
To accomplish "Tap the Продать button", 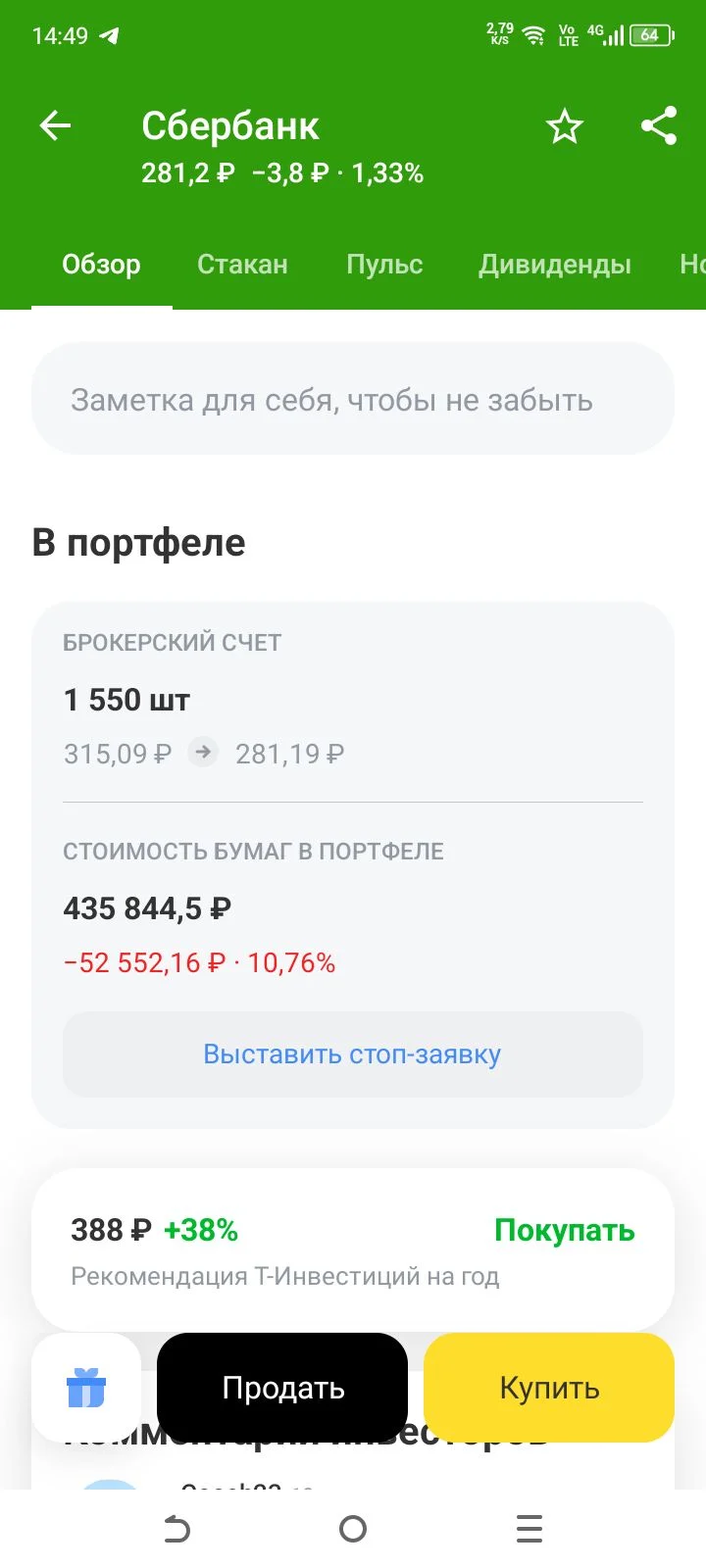I will coord(282,1388).
